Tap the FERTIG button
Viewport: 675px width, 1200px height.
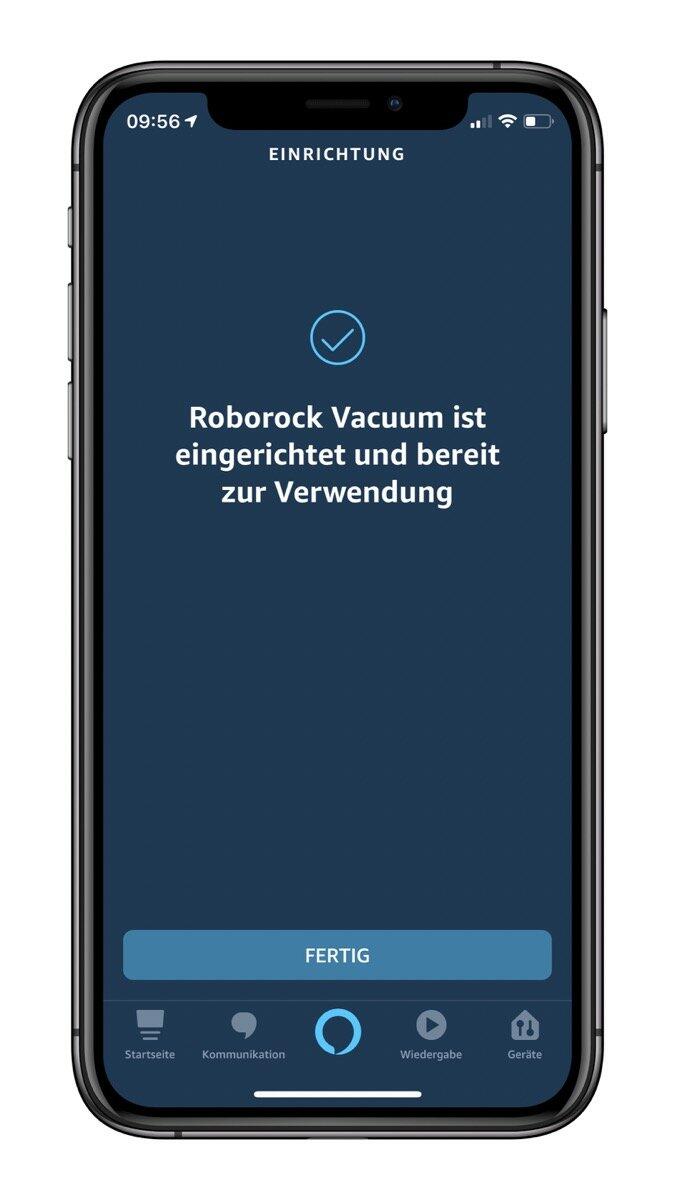click(x=337, y=955)
